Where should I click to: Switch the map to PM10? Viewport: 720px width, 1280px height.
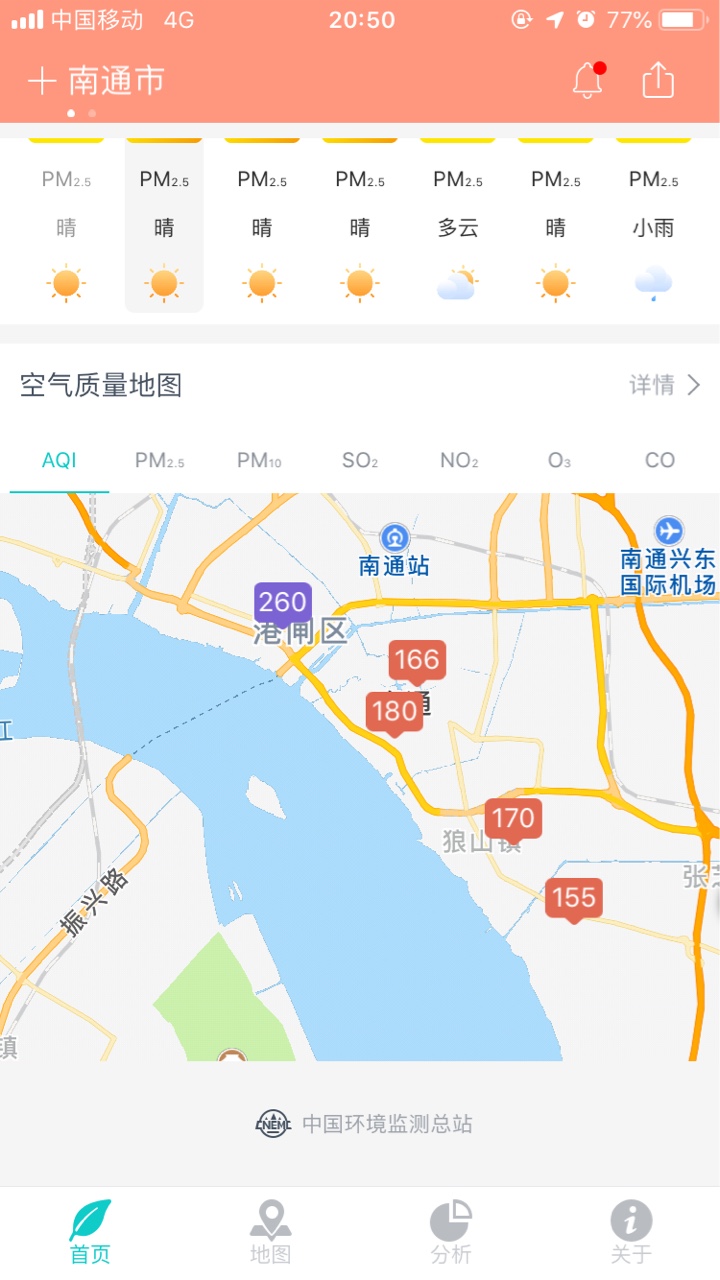259,461
